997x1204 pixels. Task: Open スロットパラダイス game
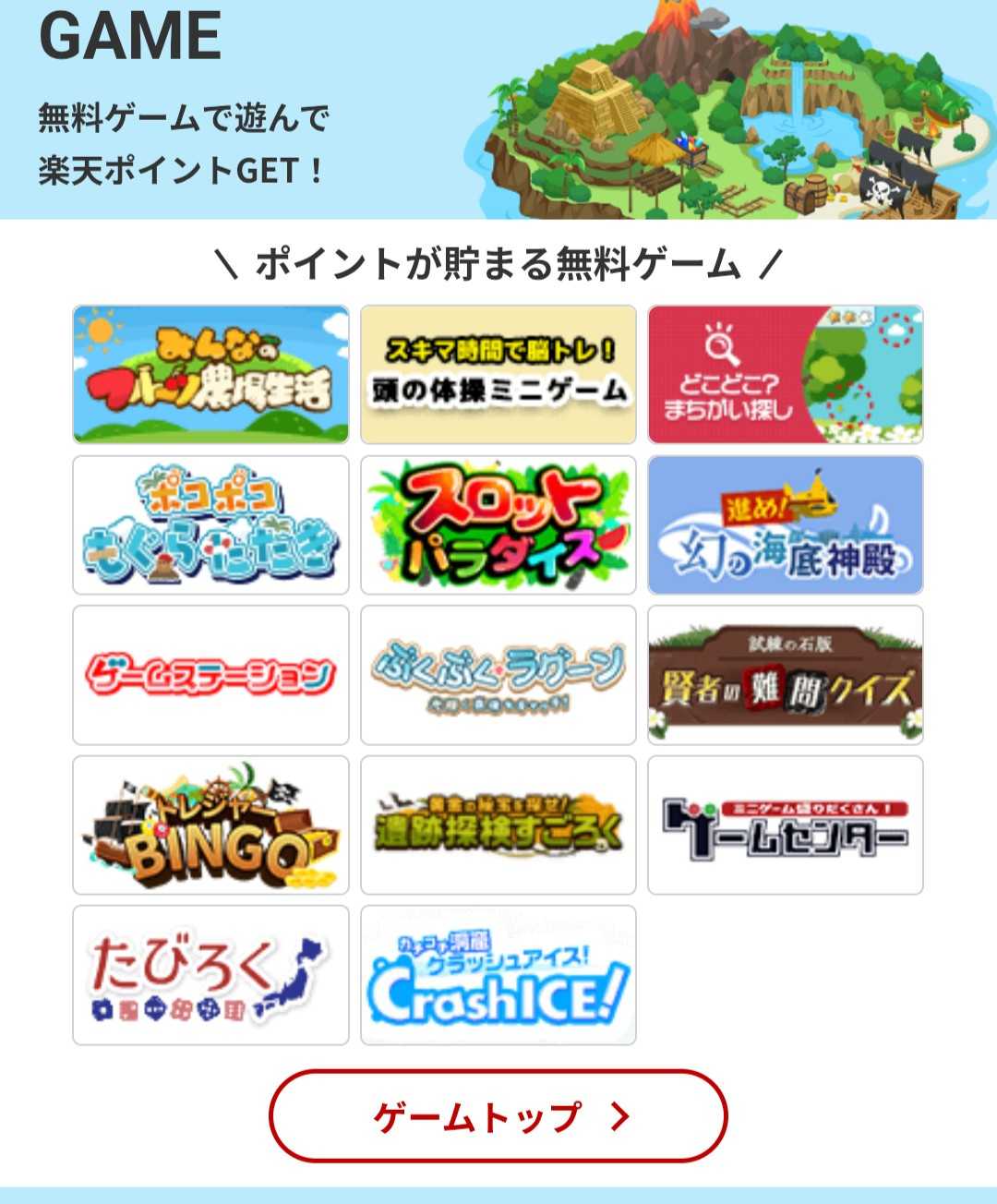click(498, 524)
